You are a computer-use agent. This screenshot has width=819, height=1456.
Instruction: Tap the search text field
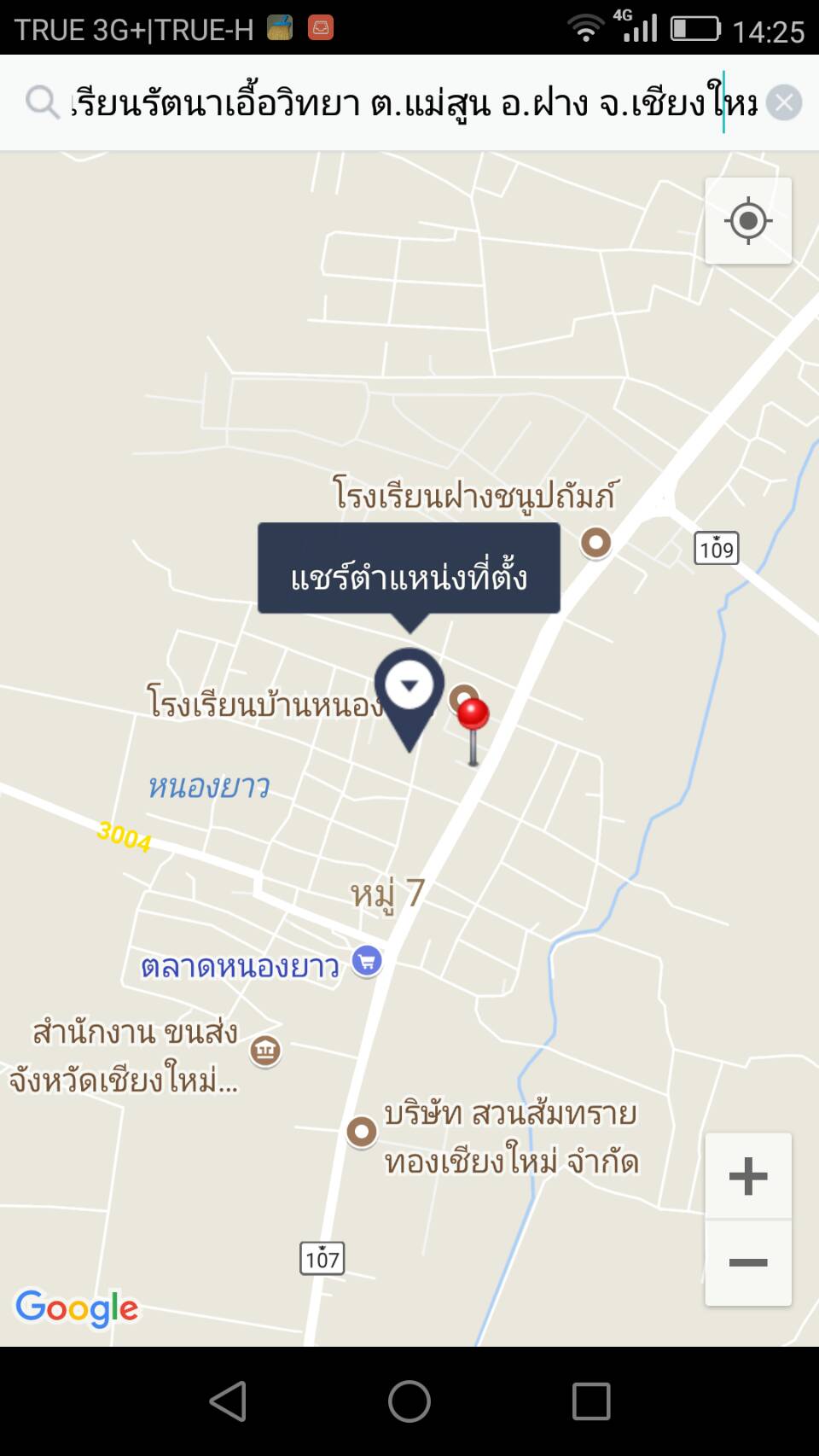click(x=415, y=103)
